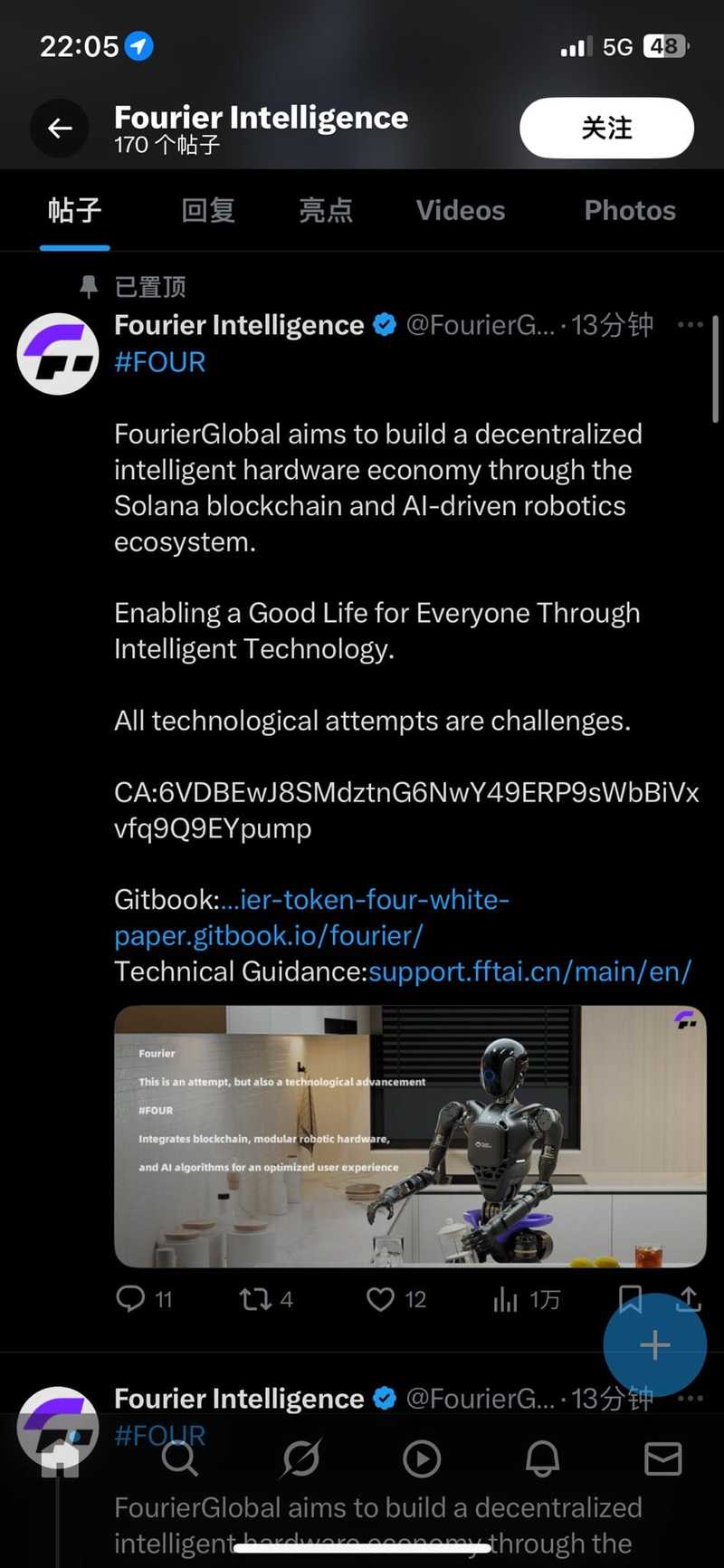View the robot image in pinned post

(409, 1136)
